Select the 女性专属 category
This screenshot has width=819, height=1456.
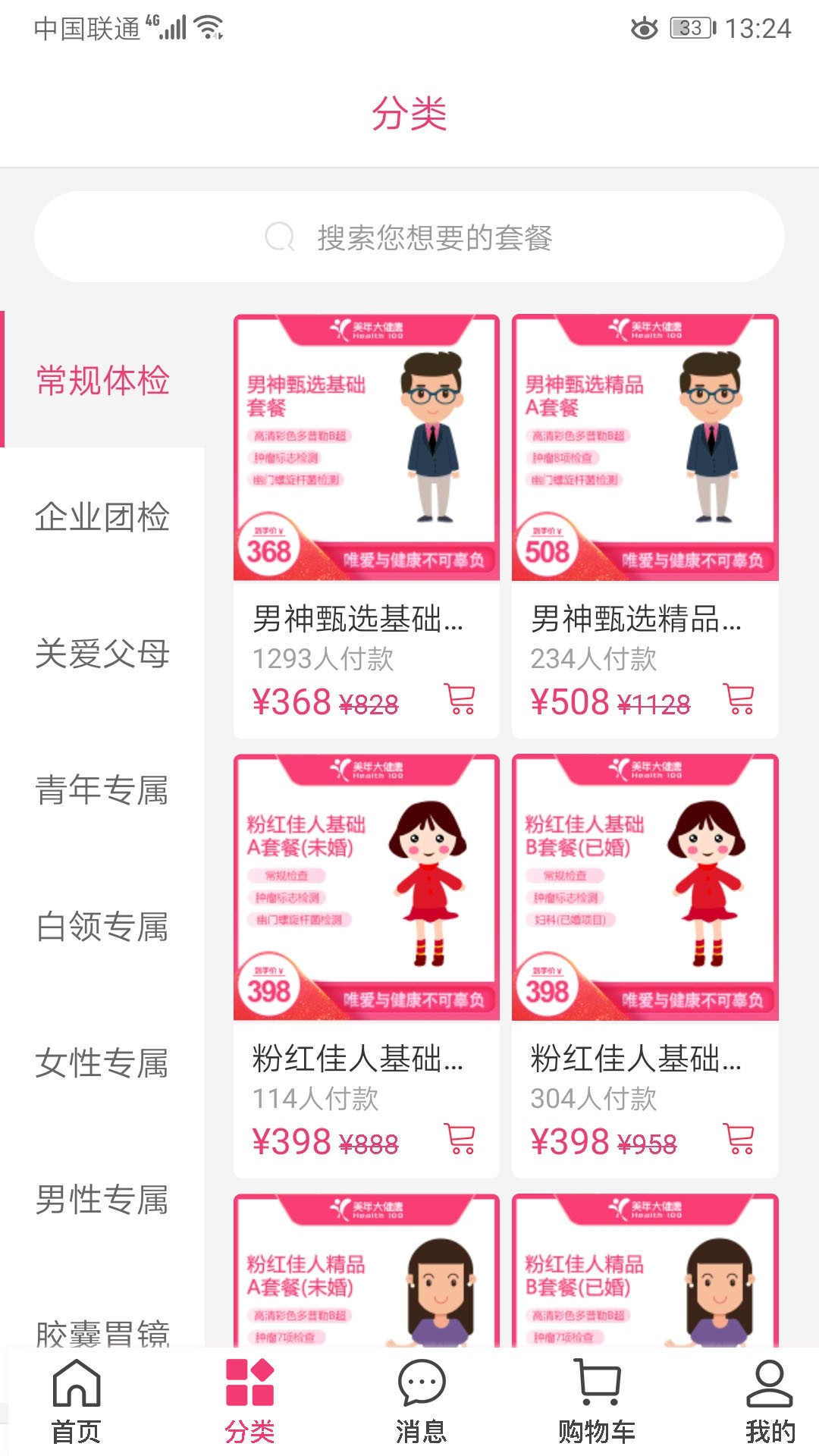point(102,1062)
